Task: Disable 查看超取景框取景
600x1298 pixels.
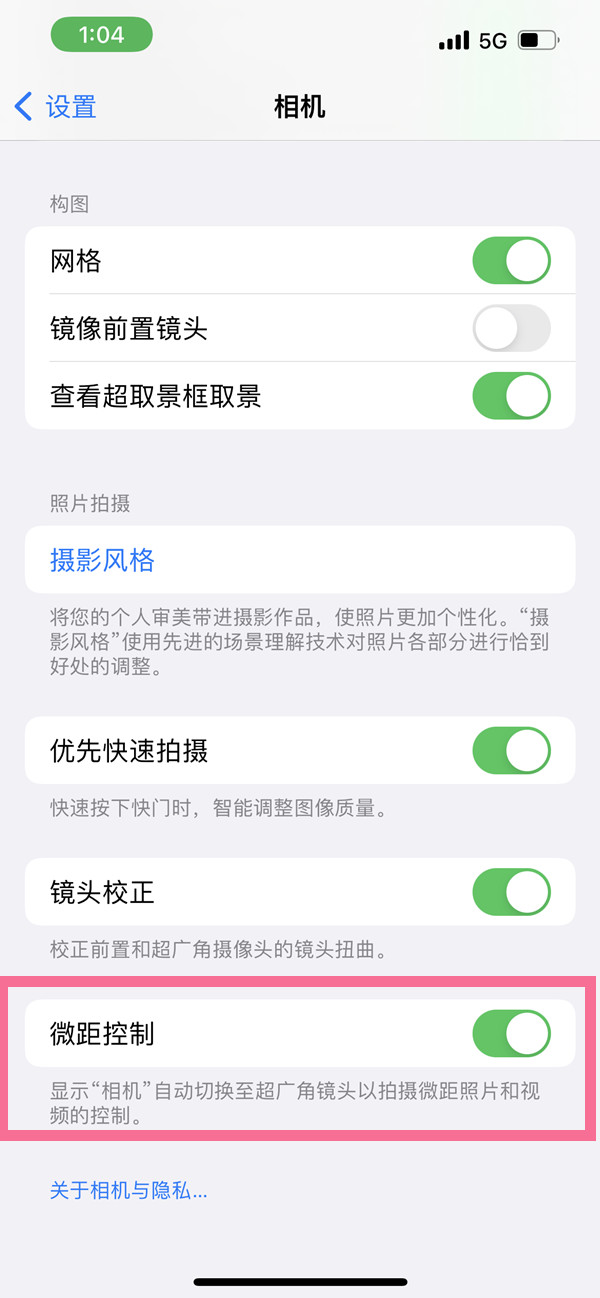Action: [x=511, y=396]
